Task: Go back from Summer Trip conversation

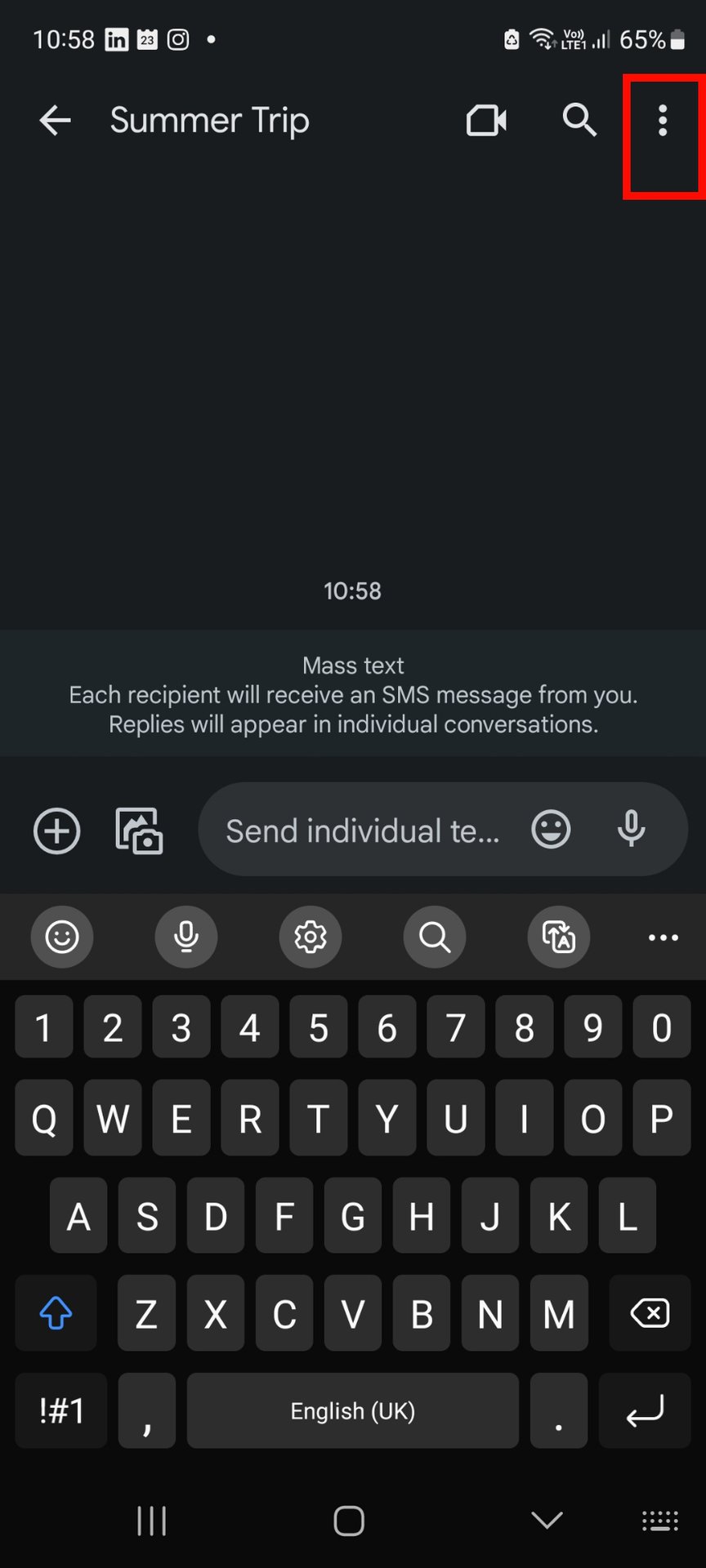Action: (56, 121)
